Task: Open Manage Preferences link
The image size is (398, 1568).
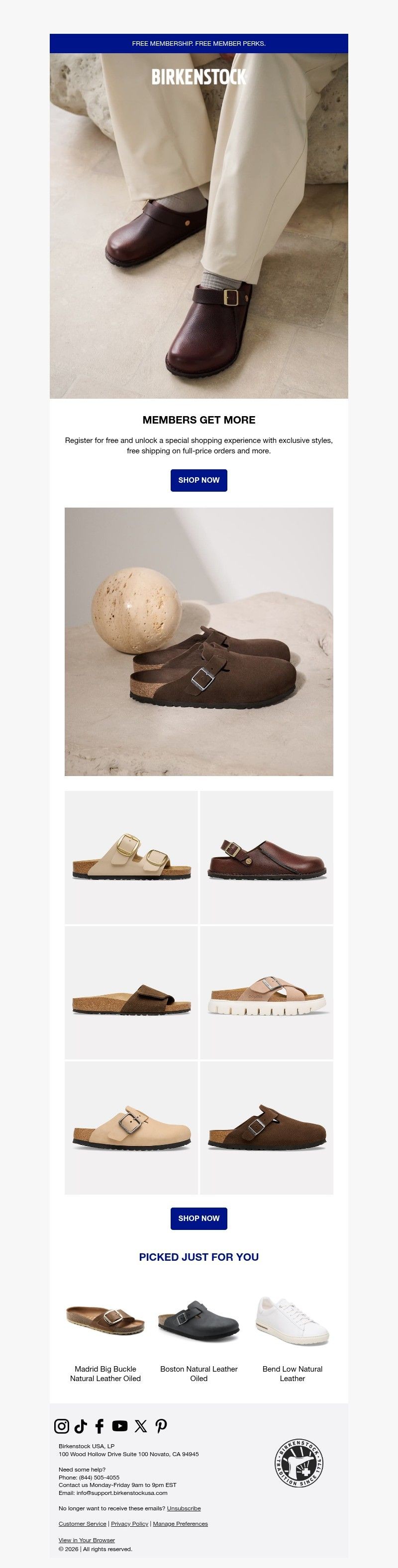Action: pyautogui.click(x=181, y=1524)
